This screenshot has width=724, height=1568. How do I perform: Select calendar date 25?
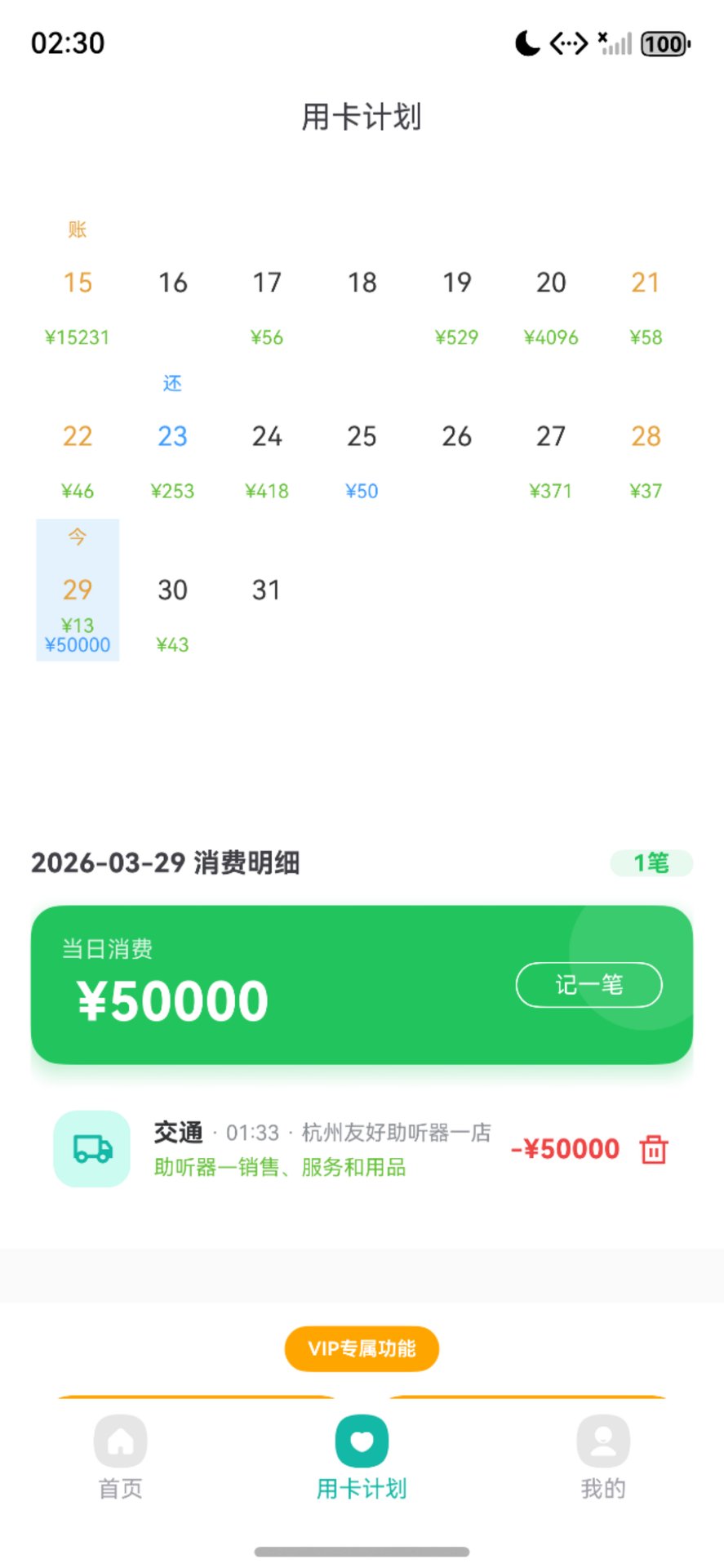coord(362,437)
